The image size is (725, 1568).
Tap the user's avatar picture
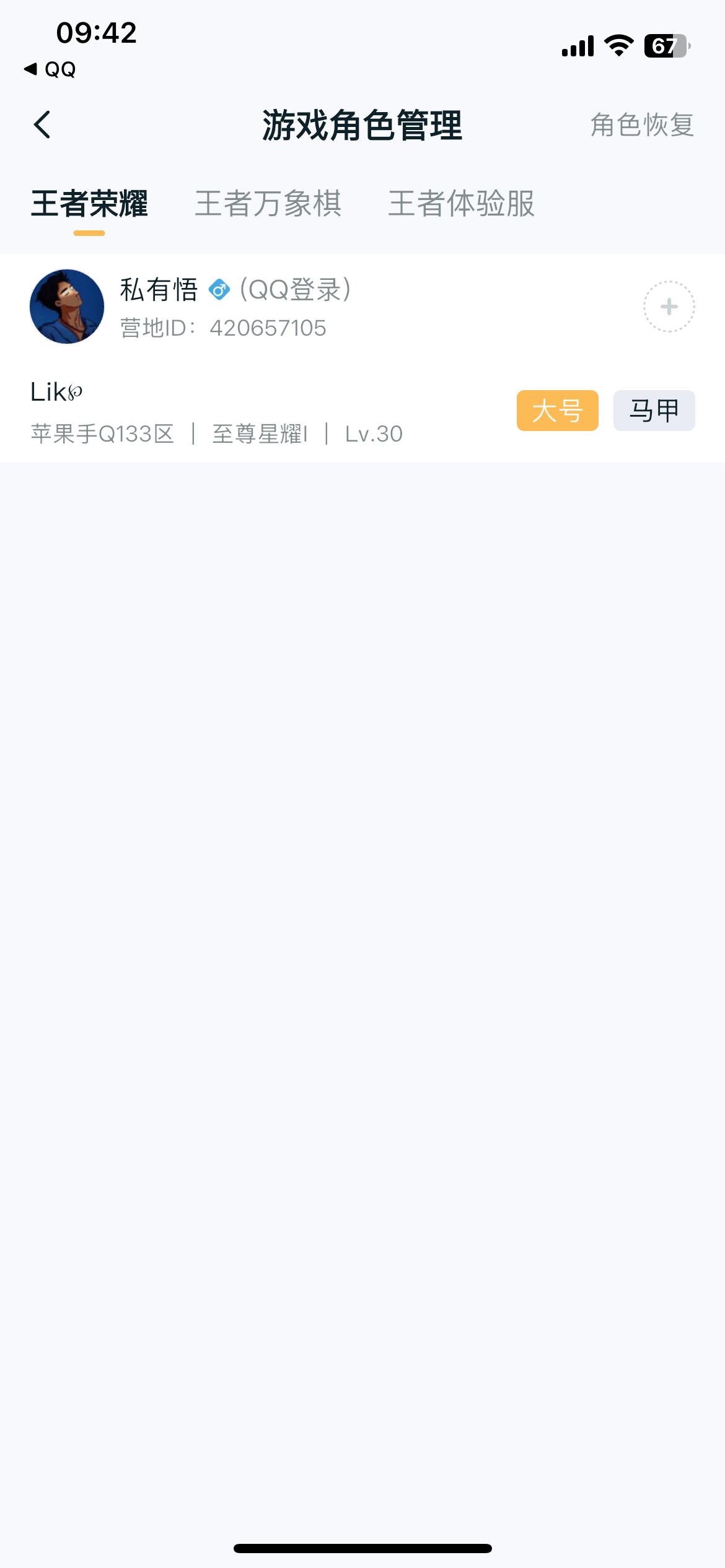(66, 306)
